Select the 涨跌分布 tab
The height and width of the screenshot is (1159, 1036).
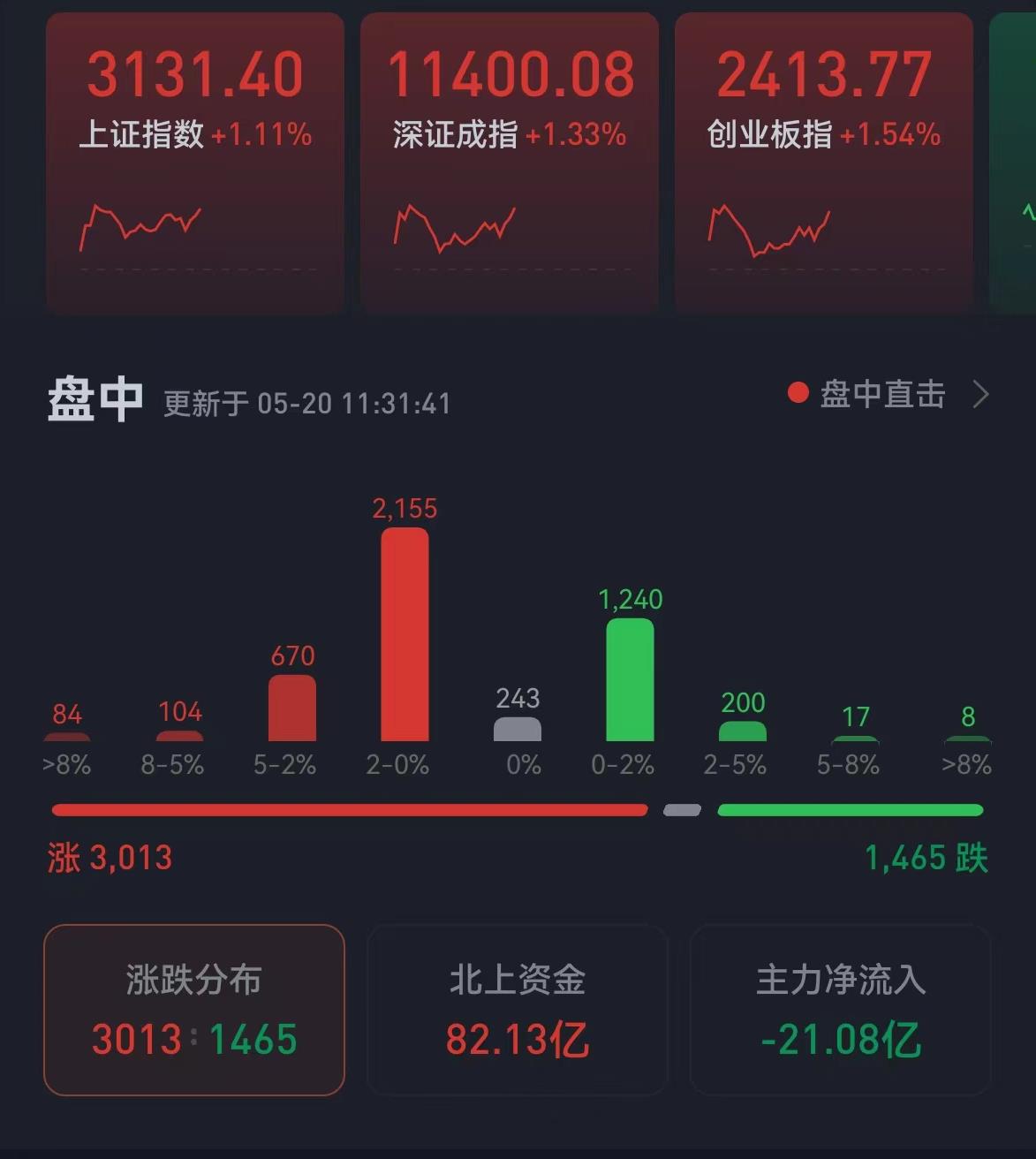[194, 1010]
